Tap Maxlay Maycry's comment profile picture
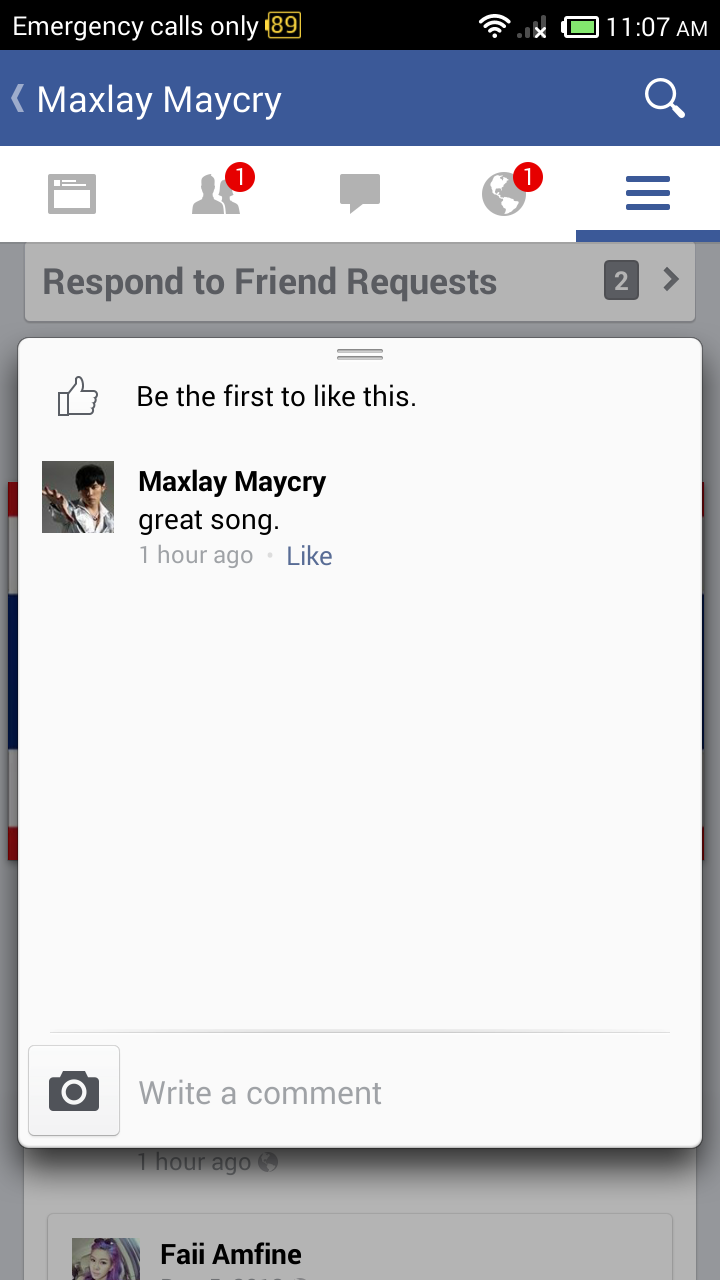Viewport: 720px width, 1280px height. point(78,497)
